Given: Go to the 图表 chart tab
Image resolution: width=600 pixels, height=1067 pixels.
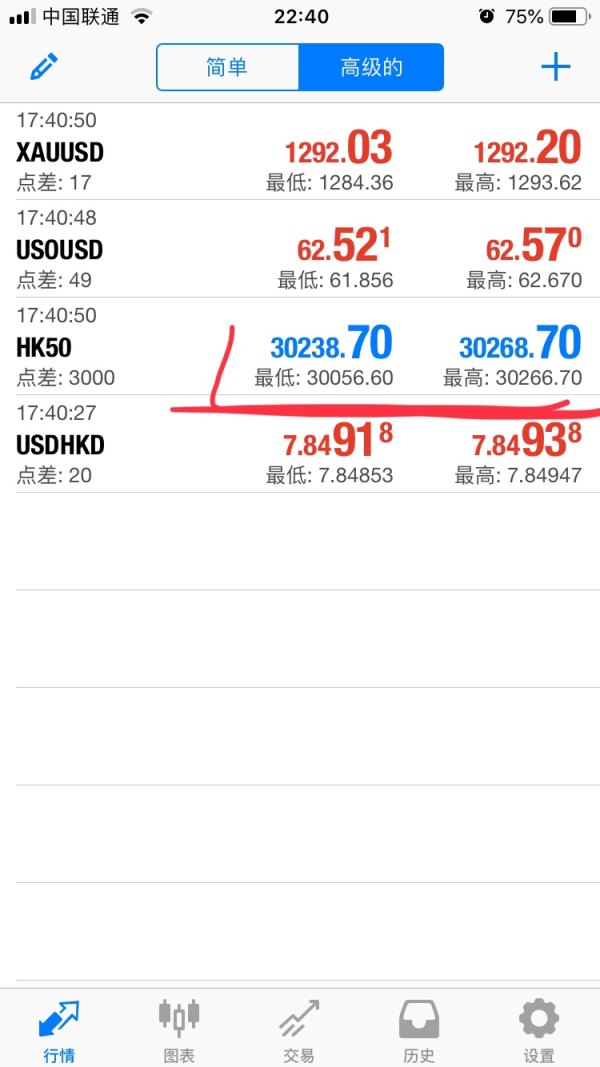Looking at the screenshot, I should click(x=180, y=1029).
